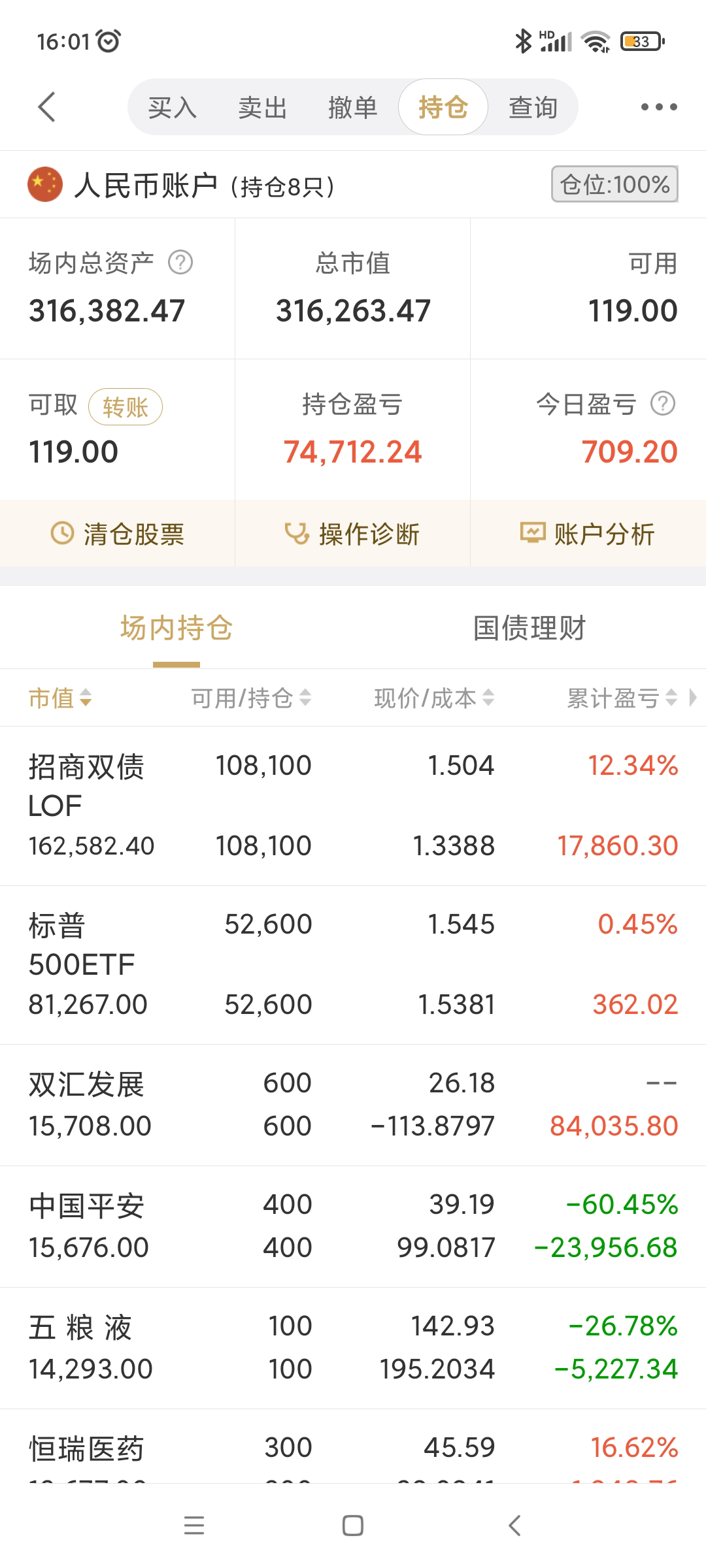This screenshot has width=706, height=1568.
Task: Go back using the top-left arrow
Action: coord(47,107)
